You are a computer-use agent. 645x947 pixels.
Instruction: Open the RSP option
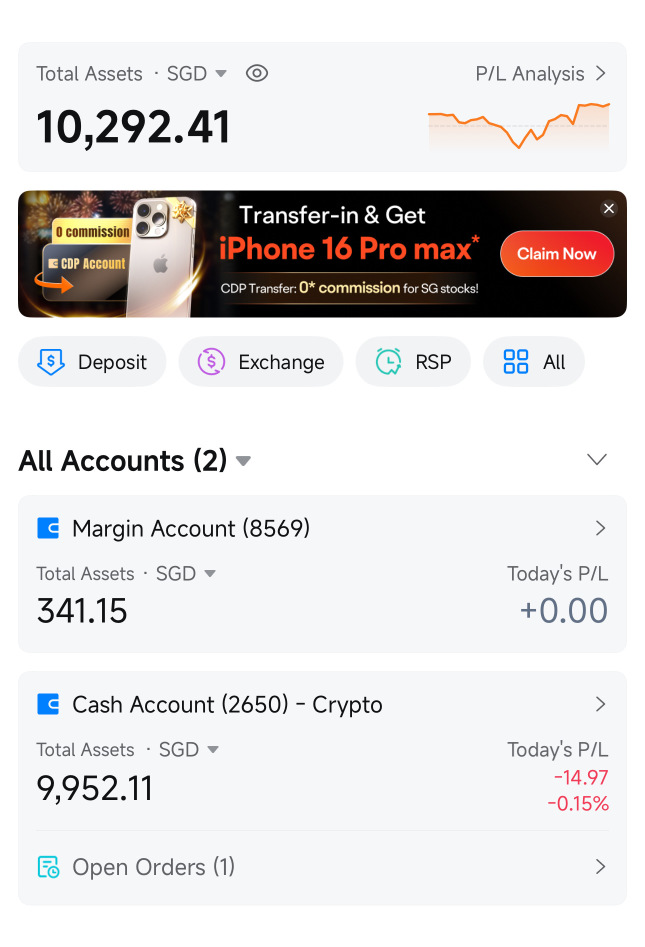[x=413, y=362]
